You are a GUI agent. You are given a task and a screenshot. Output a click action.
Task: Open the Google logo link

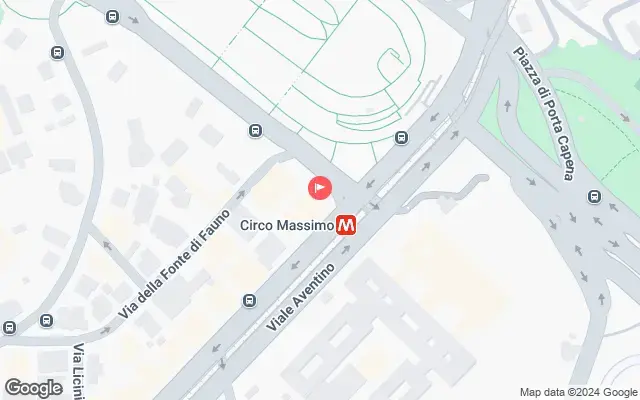click(x=33, y=388)
